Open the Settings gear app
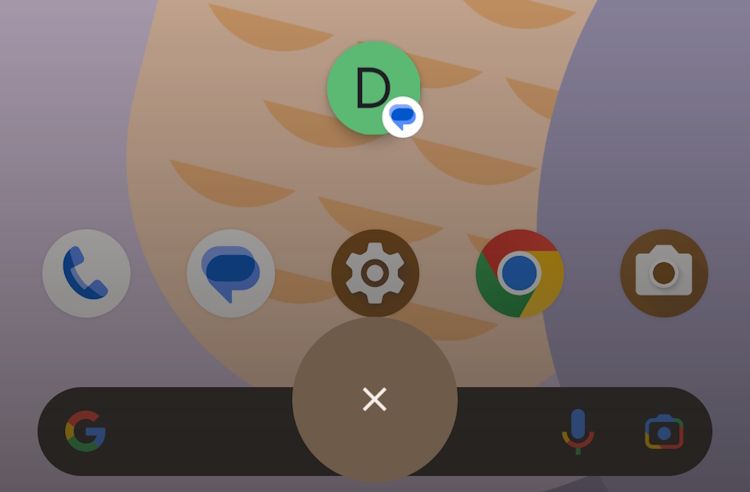Screen dimensions: 750x492 (375, 273)
